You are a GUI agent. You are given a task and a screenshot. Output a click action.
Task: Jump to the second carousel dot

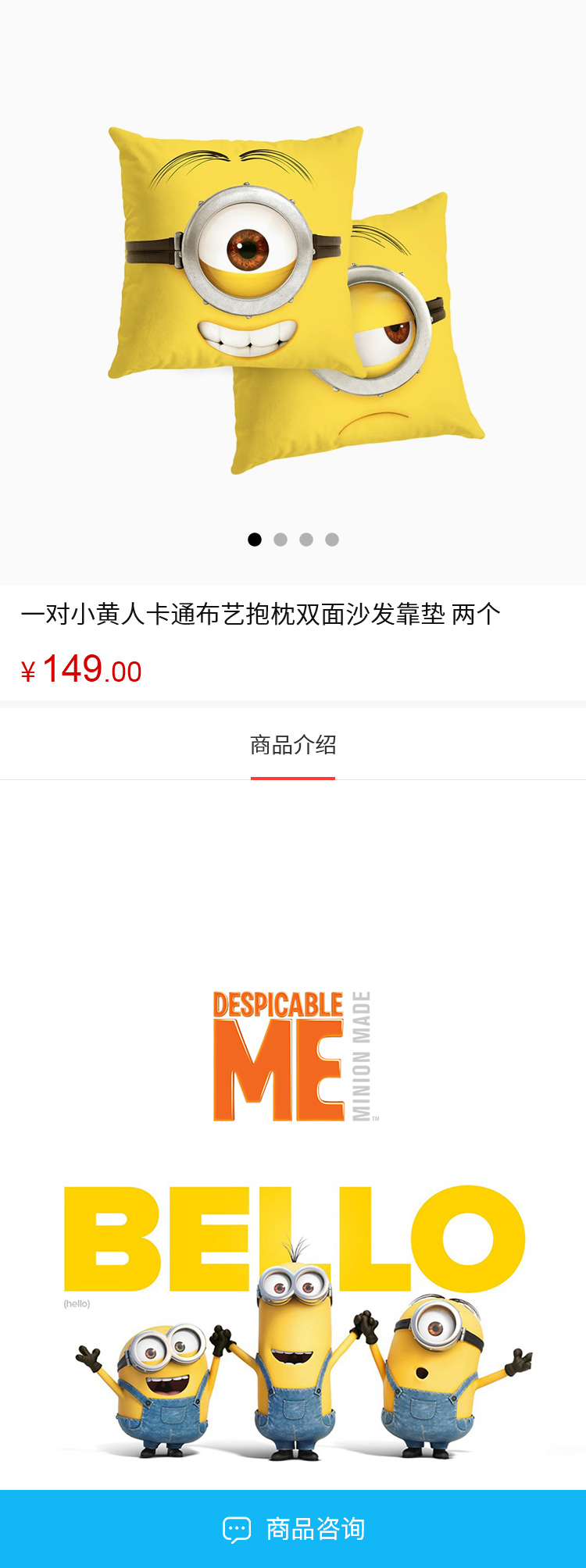point(280,540)
